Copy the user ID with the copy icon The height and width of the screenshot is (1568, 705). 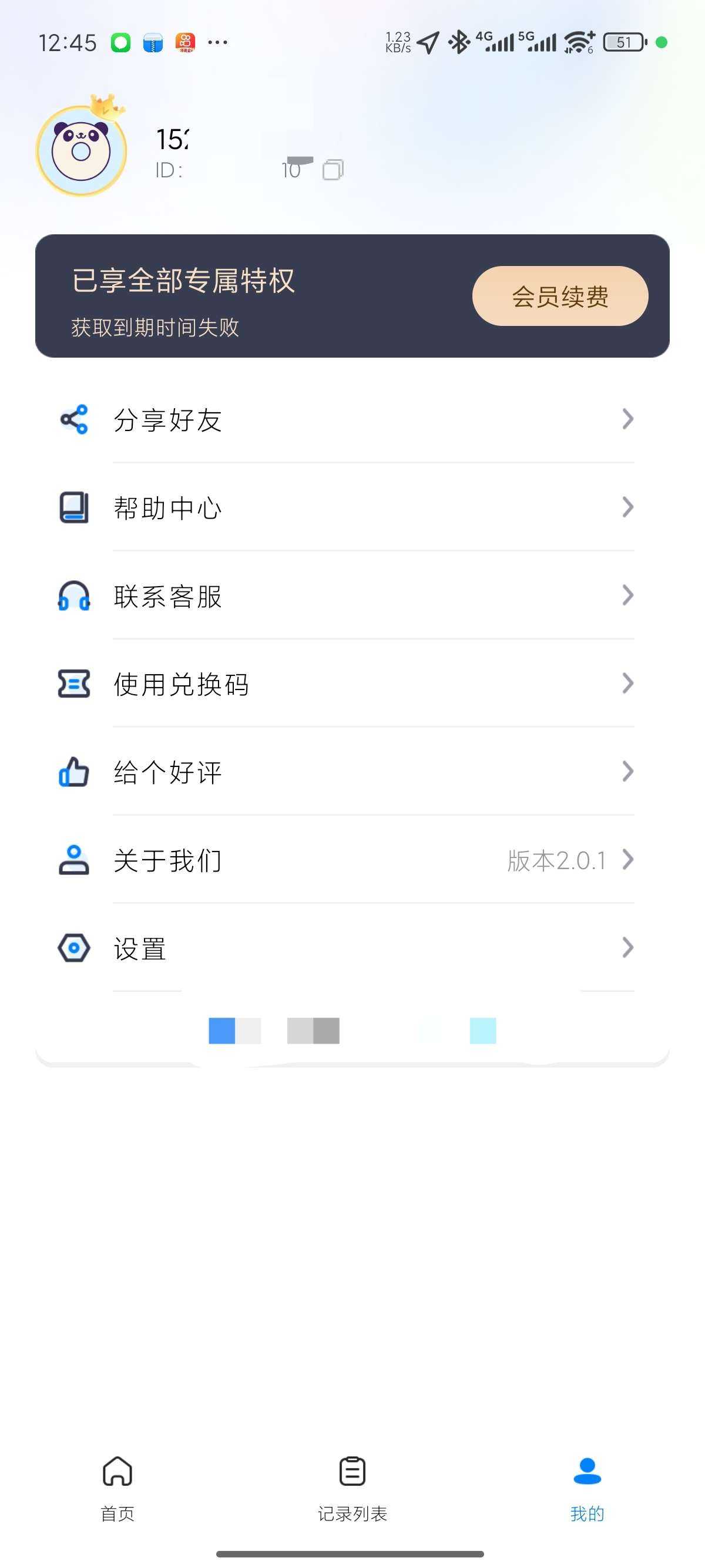click(333, 170)
